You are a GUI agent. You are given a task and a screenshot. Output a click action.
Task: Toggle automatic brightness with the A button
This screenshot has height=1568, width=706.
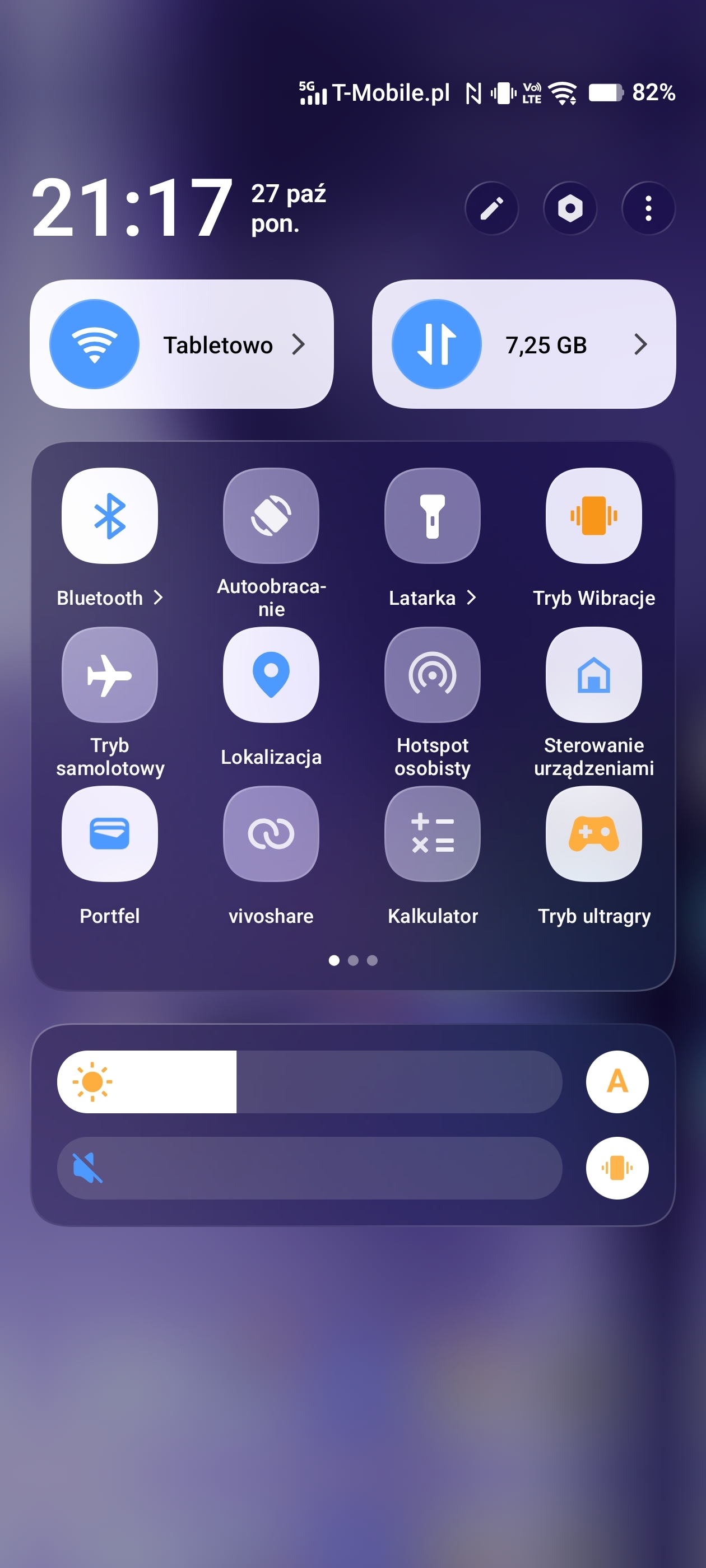617,1082
